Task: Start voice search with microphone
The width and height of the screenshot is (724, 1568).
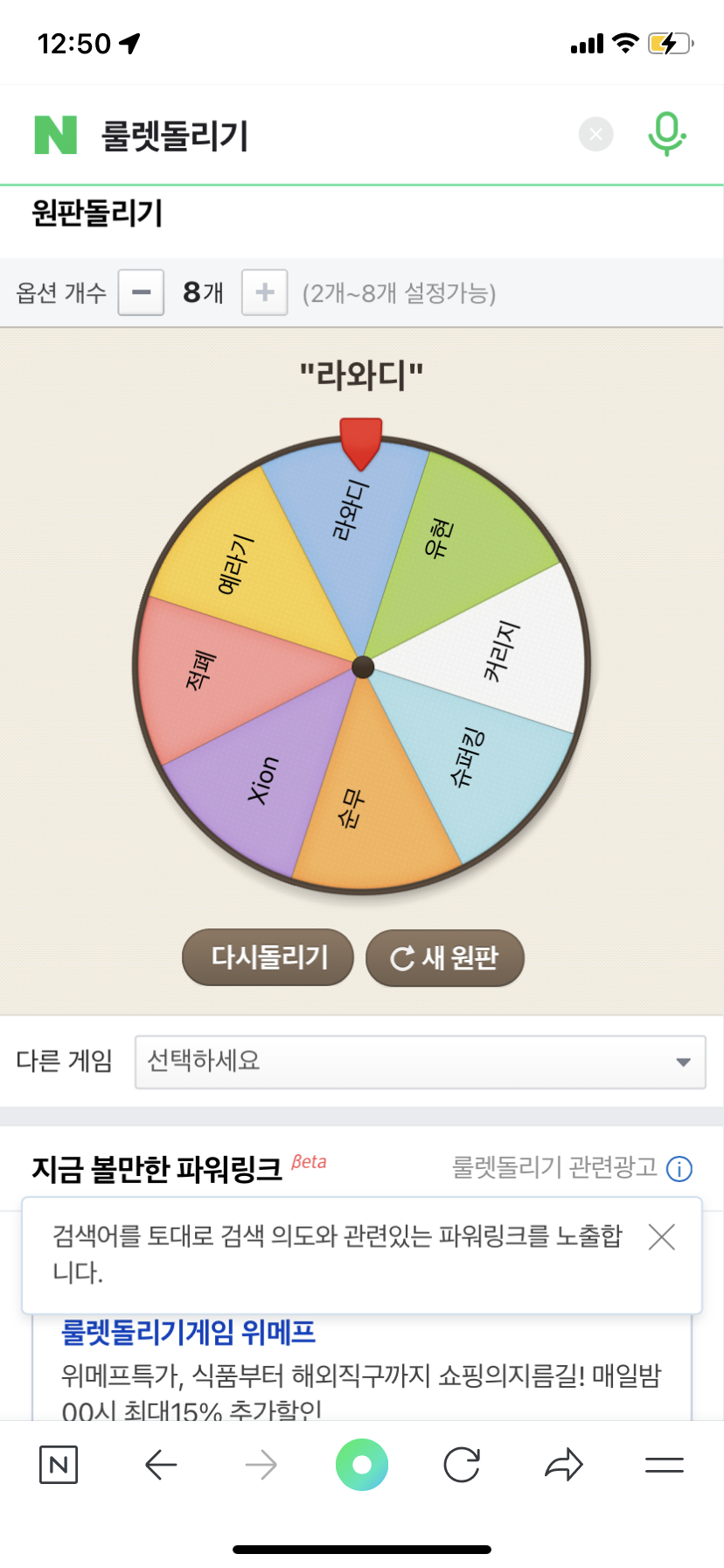Action: 666,135
